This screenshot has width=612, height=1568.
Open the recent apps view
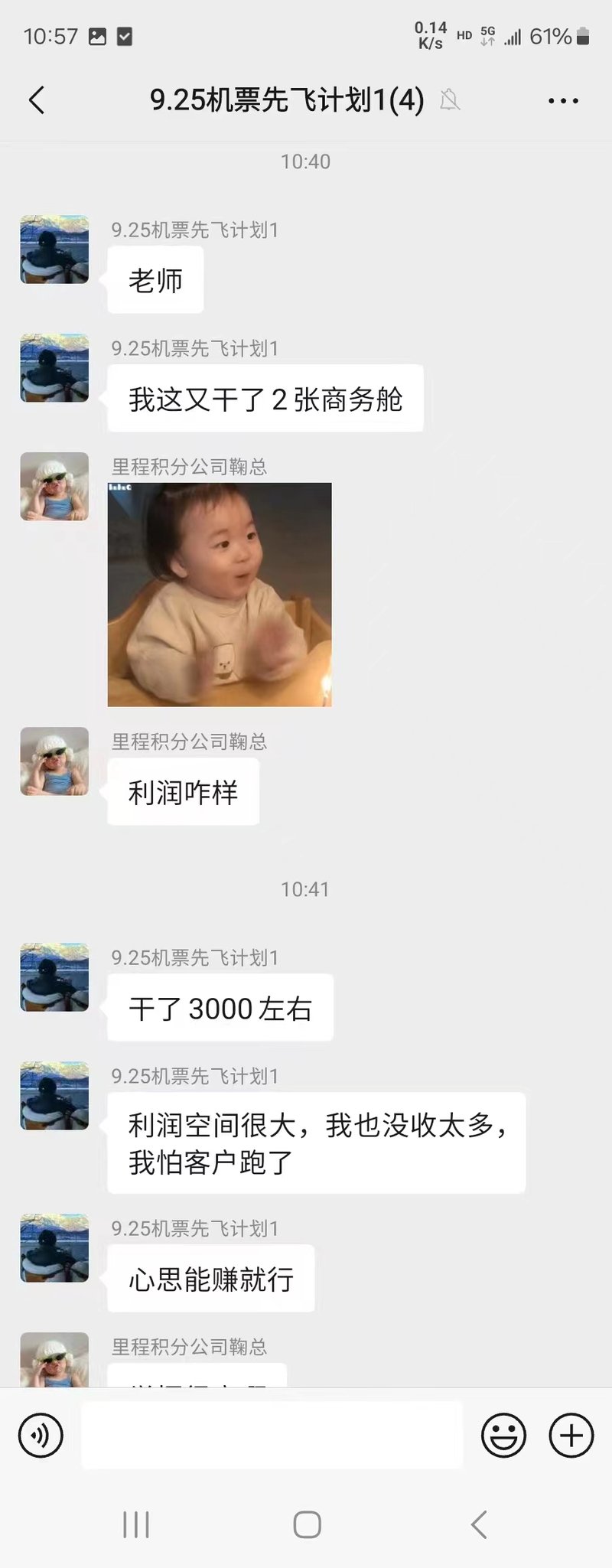click(136, 1524)
